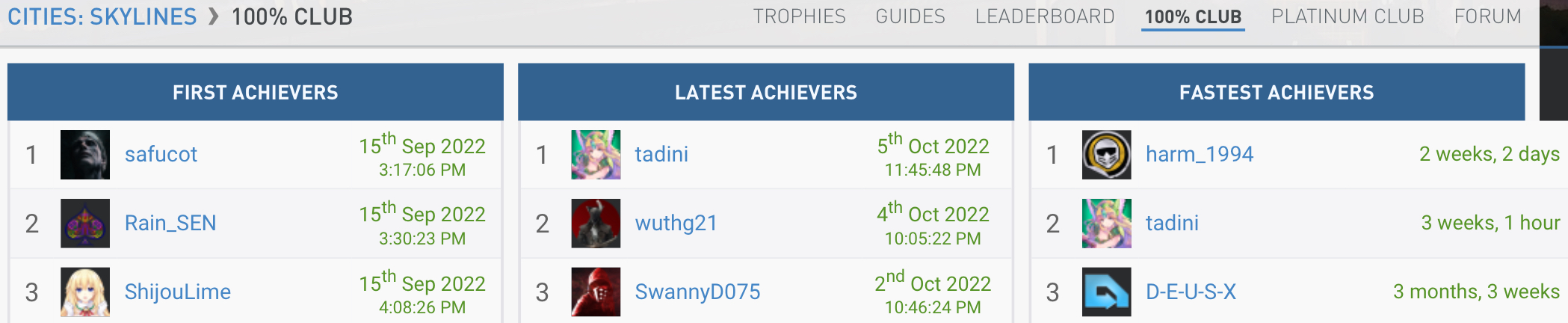Open SwannyD075's profile
1568x323 pixels.
pyautogui.click(x=697, y=292)
